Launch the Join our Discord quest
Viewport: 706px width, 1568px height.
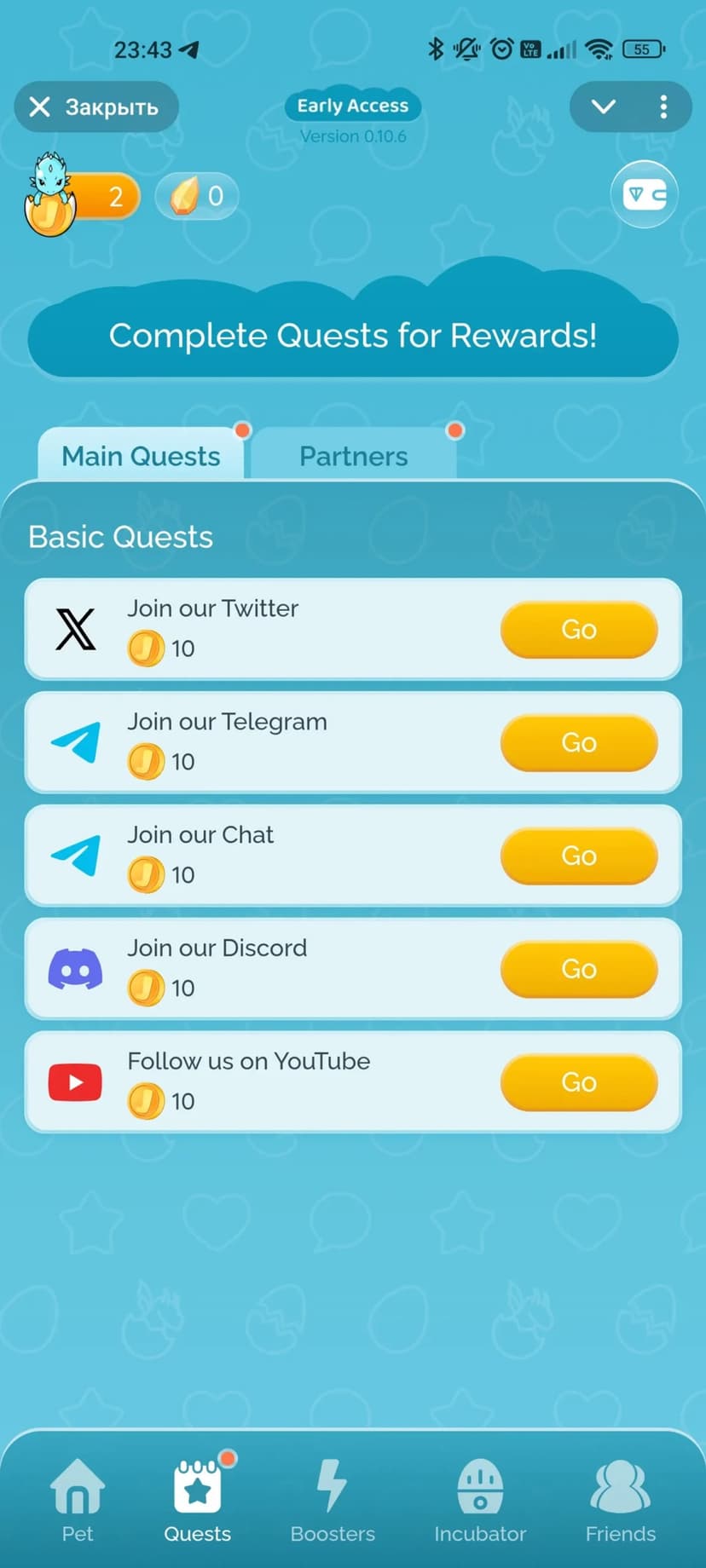[x=578, y=970]
